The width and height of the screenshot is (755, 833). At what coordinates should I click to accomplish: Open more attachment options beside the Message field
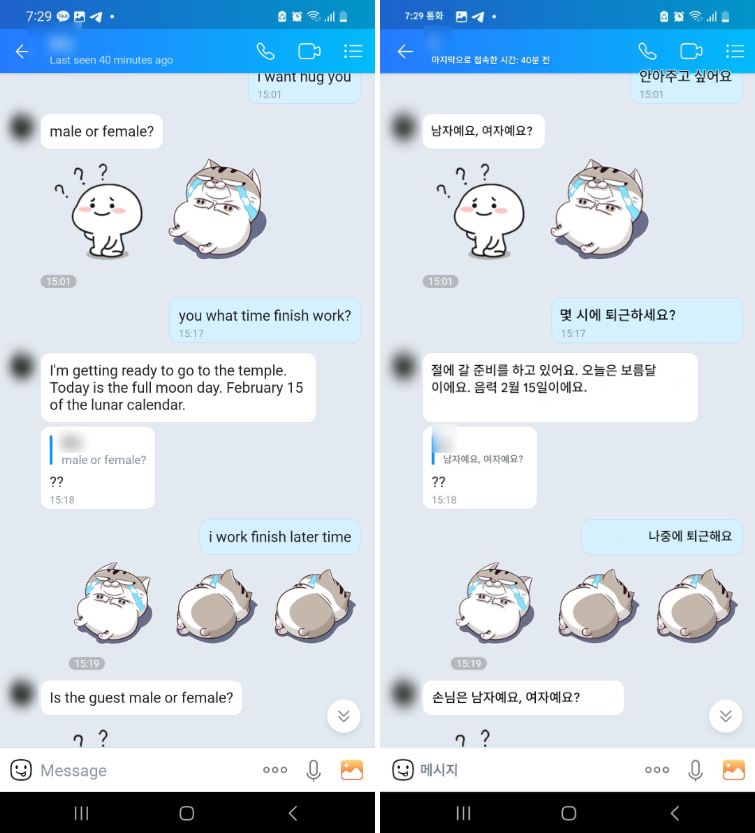275,770
